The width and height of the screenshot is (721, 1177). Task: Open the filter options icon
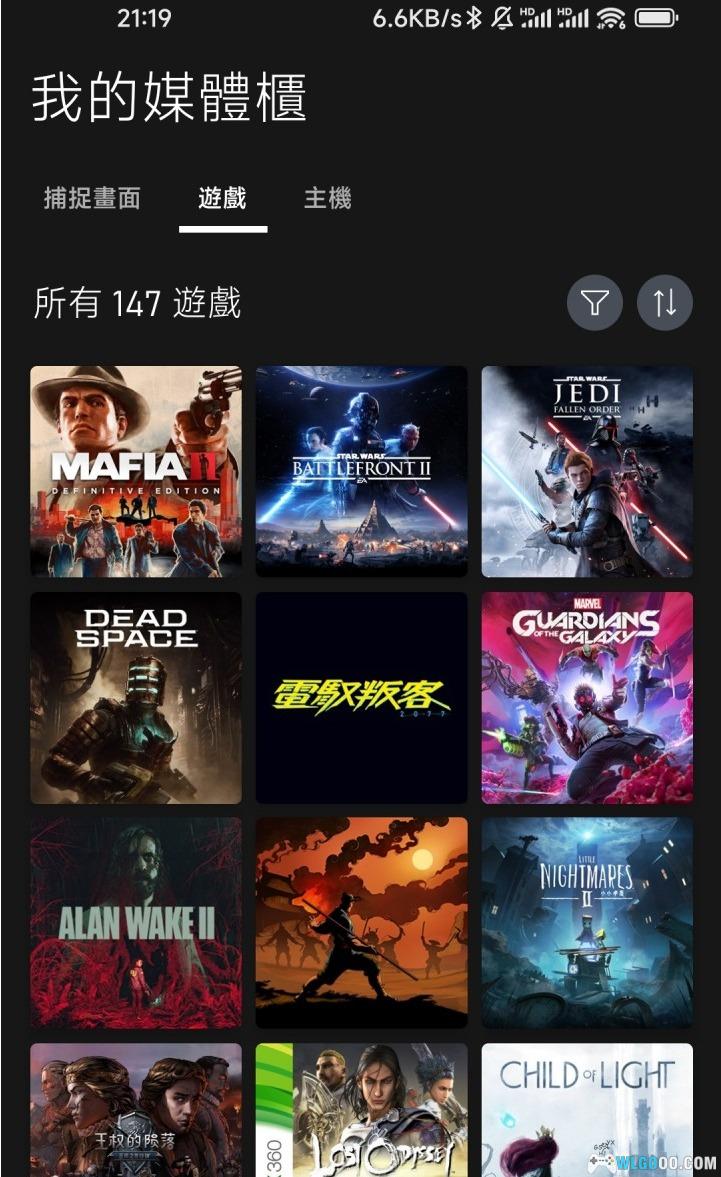(594, 303)
